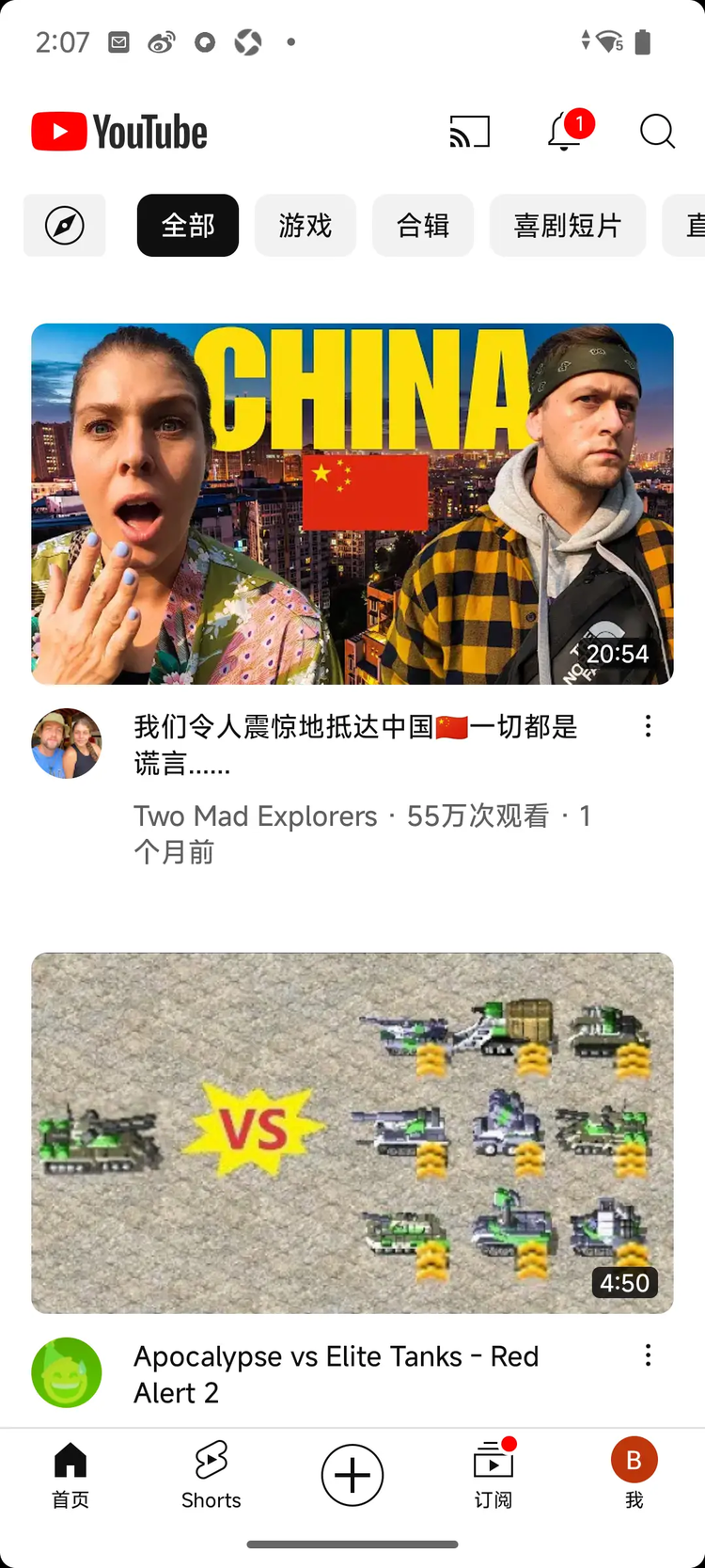Open the cast to device icon
The height and width of the screenshot is (1568, 705).
click(x=470, y=132)
